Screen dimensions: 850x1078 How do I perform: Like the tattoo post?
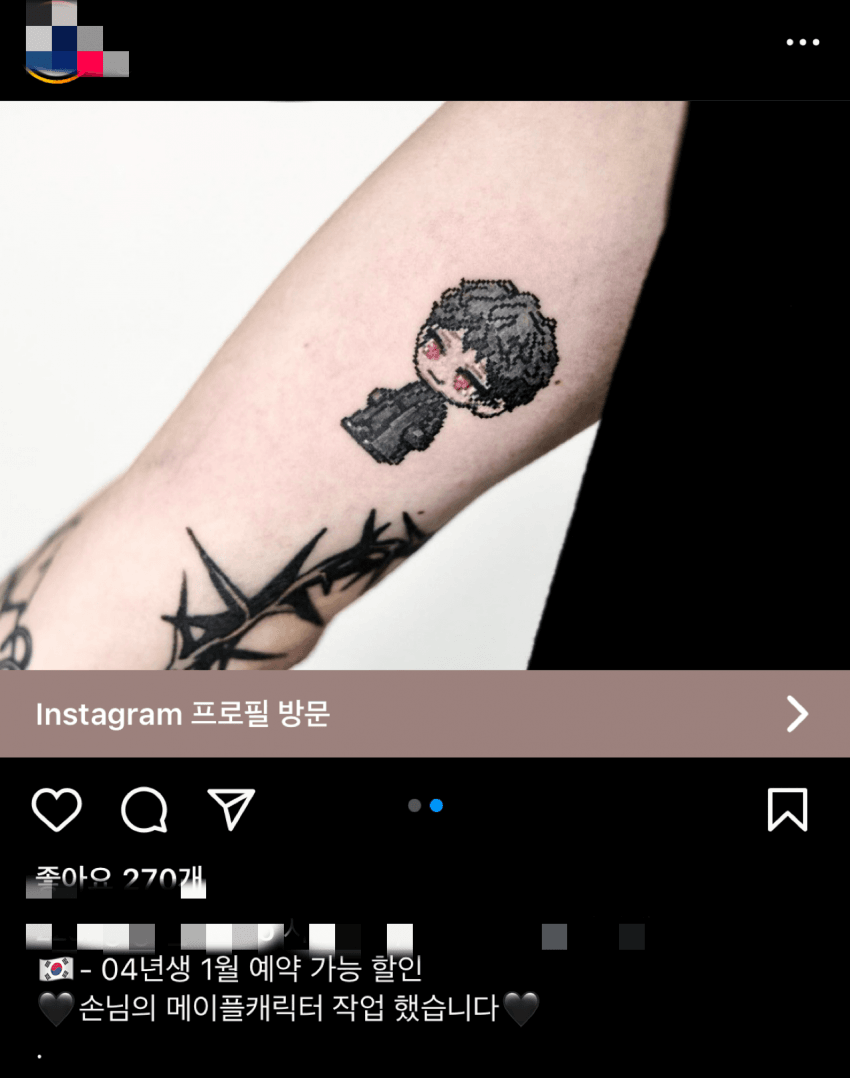click(57, 809)
